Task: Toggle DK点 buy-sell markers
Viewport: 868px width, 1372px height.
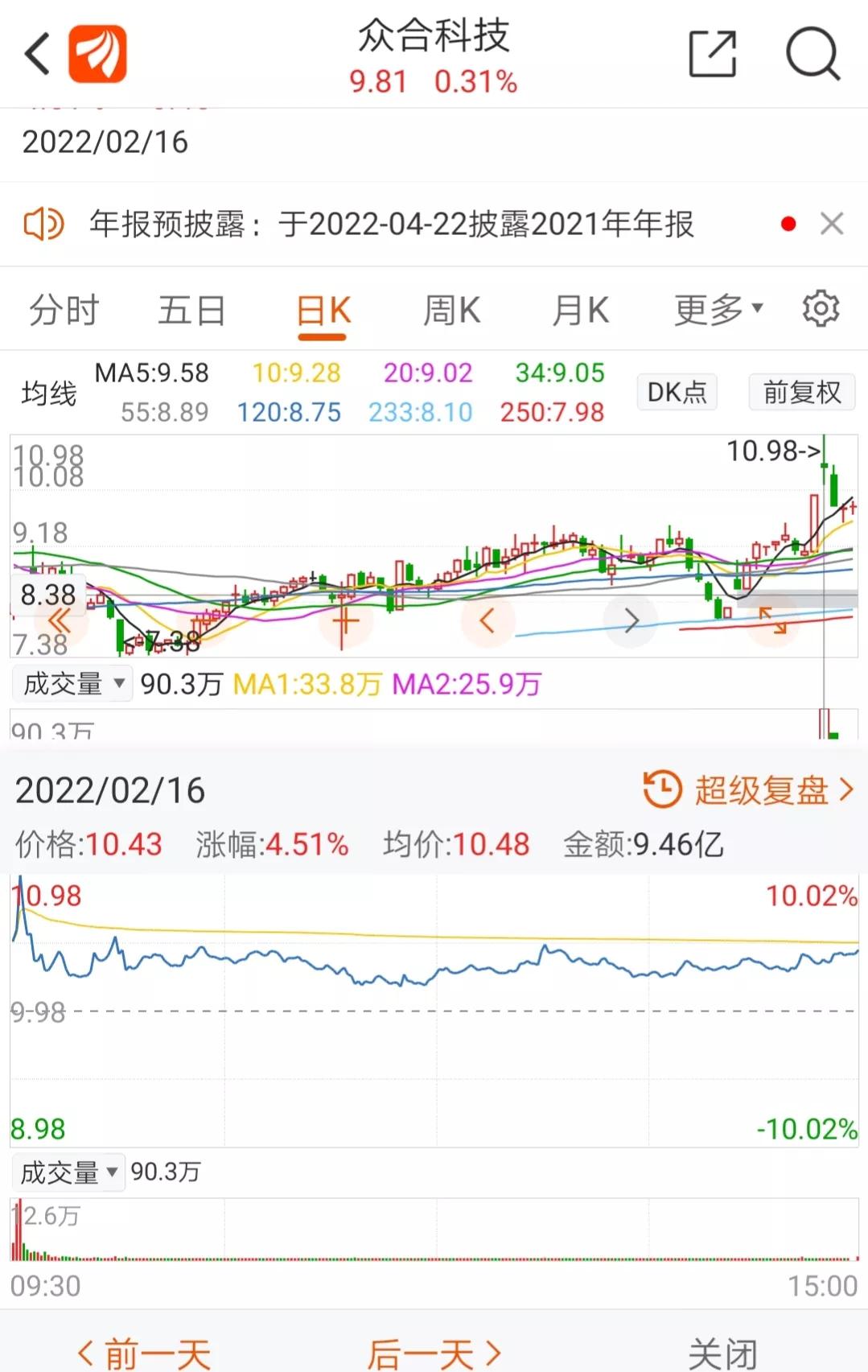Action: [677, 392]
